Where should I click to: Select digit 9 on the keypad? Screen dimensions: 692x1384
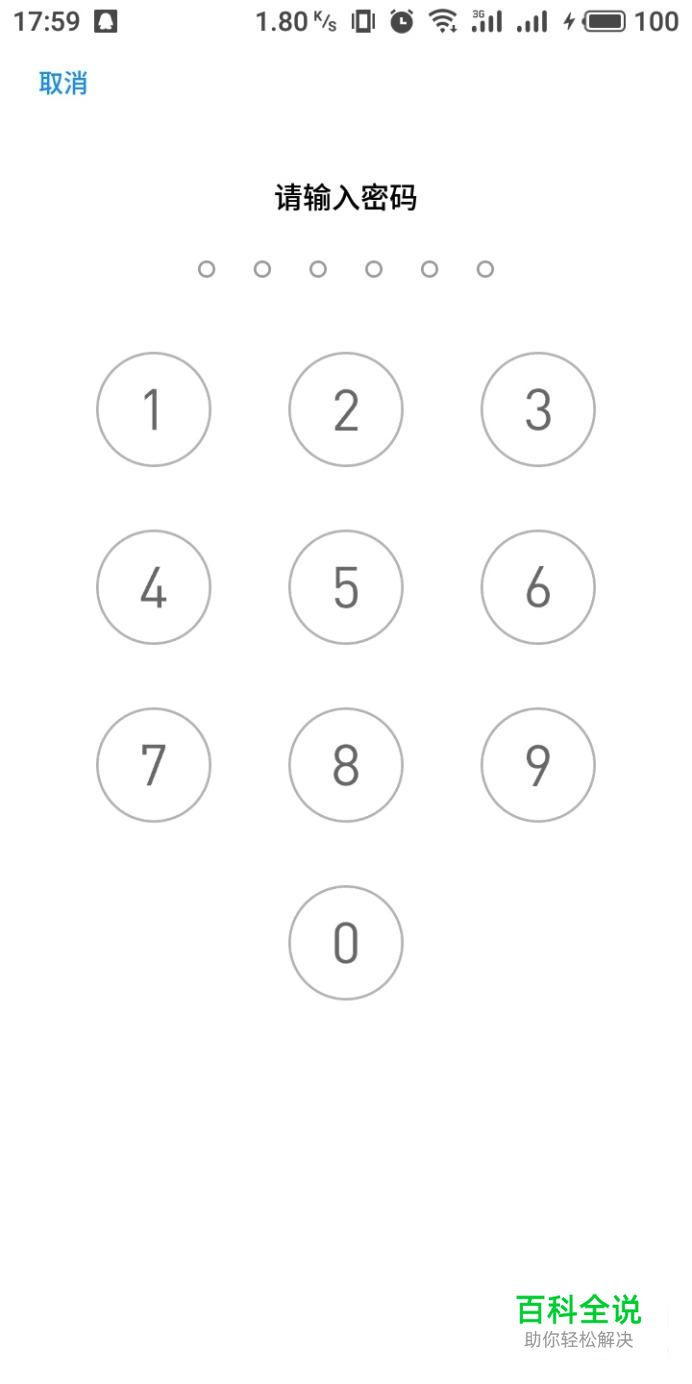click(538, 765)
